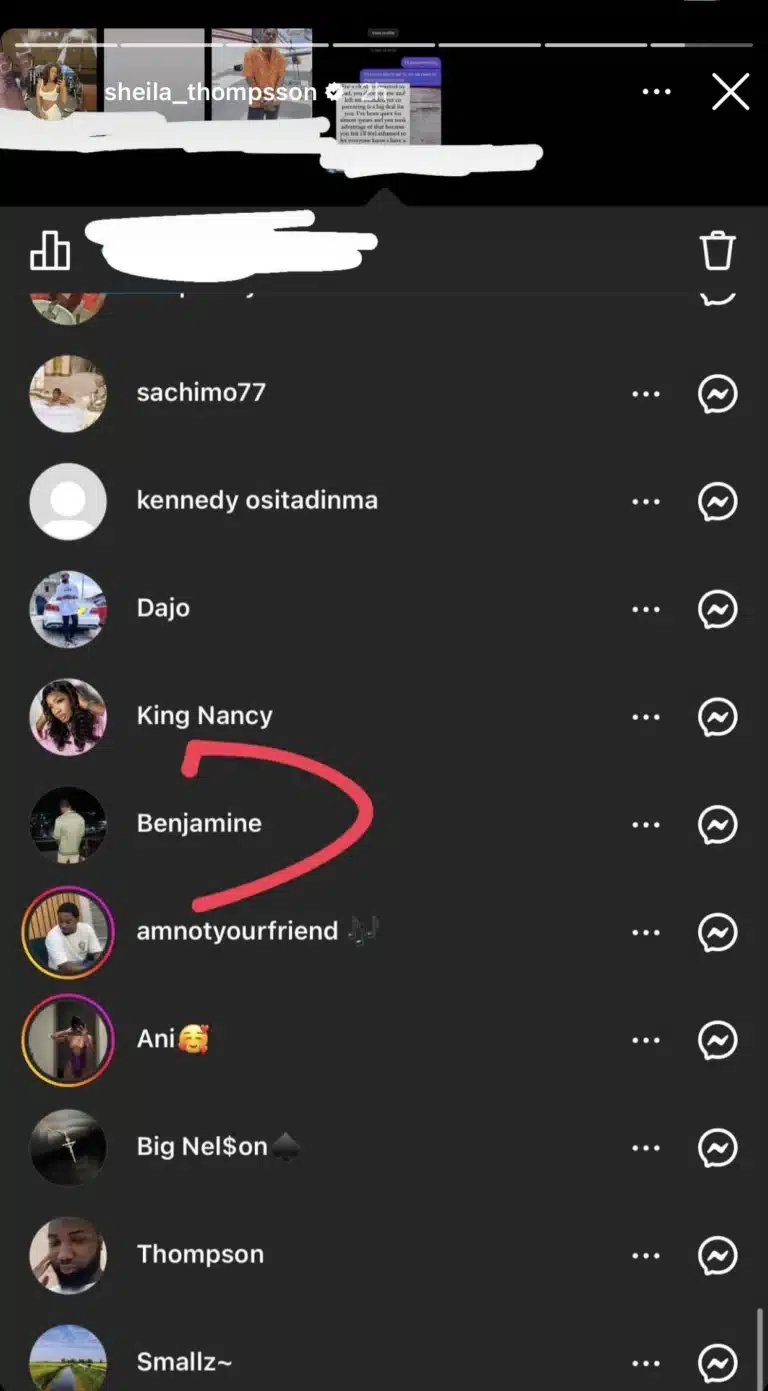The height and width of the screenshot is (1391, 768).
Task: Open Dajo's viewer profile
Action: tap(384, 609)
